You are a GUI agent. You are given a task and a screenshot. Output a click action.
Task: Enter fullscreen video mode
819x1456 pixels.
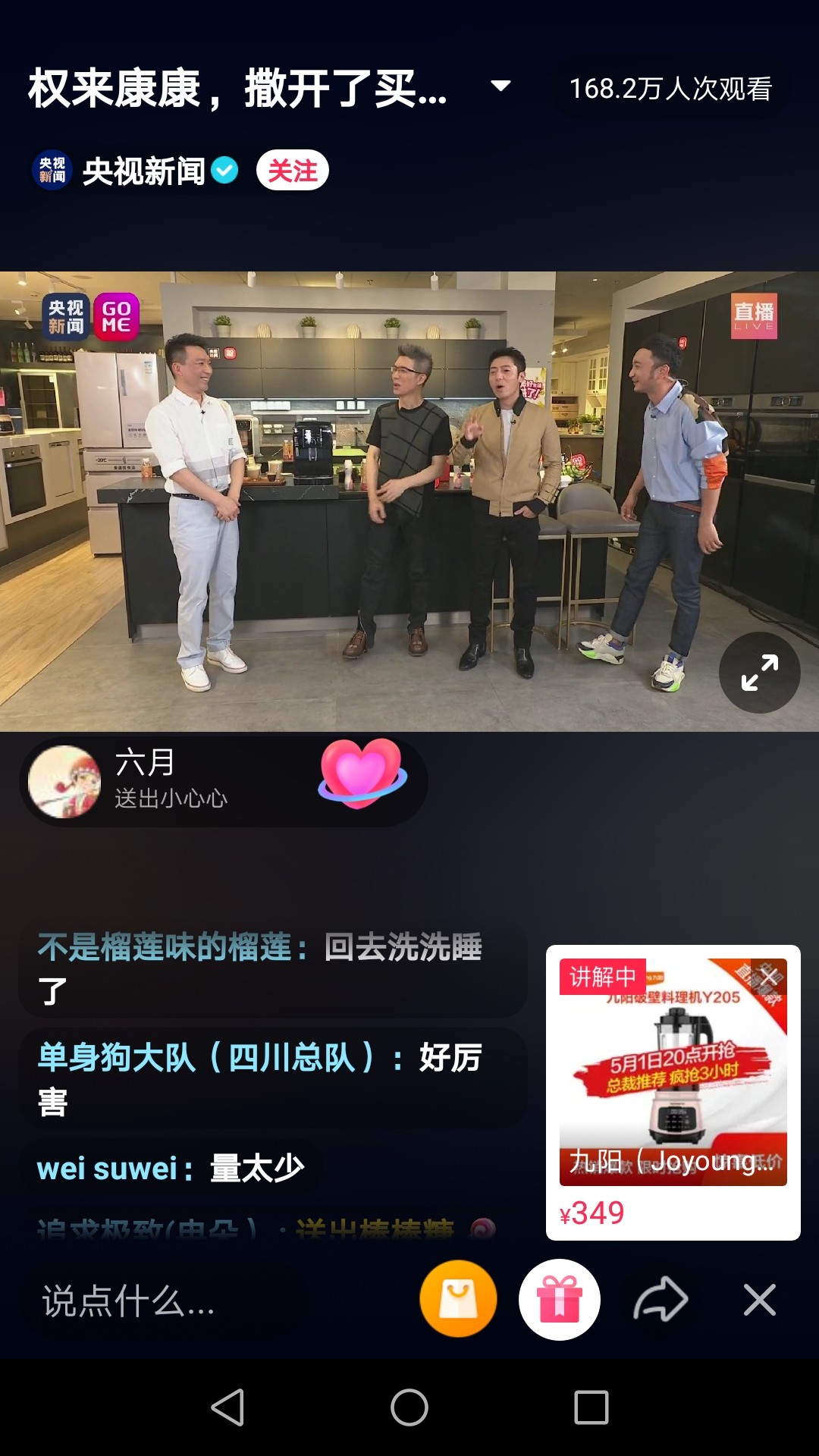pyautogui.click(x=759, y=673)
